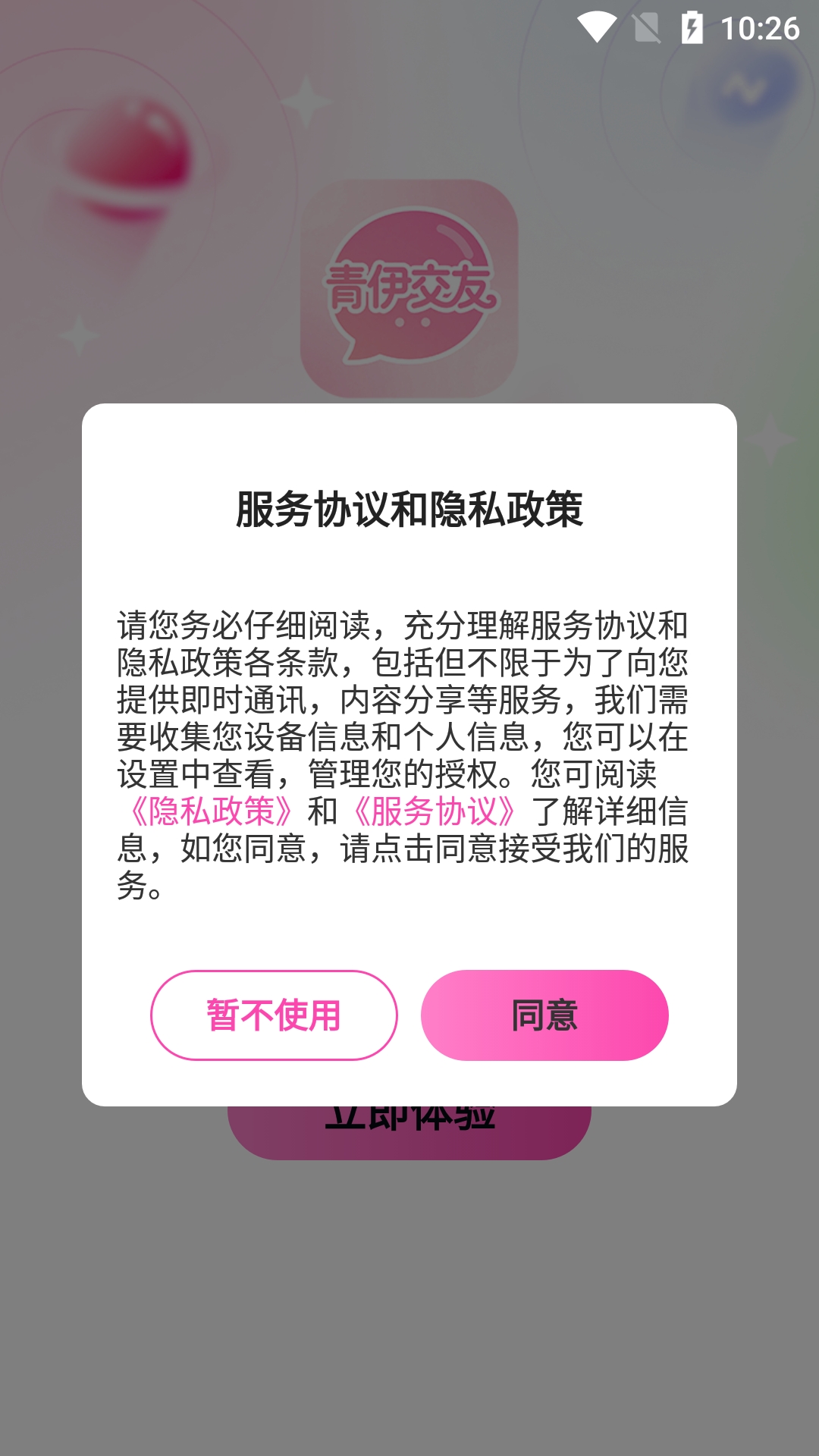This screenshot has width=819, height=1456.
Task: Tap the Wi-Fi icon in status bar
Action: tap(595, 27)
